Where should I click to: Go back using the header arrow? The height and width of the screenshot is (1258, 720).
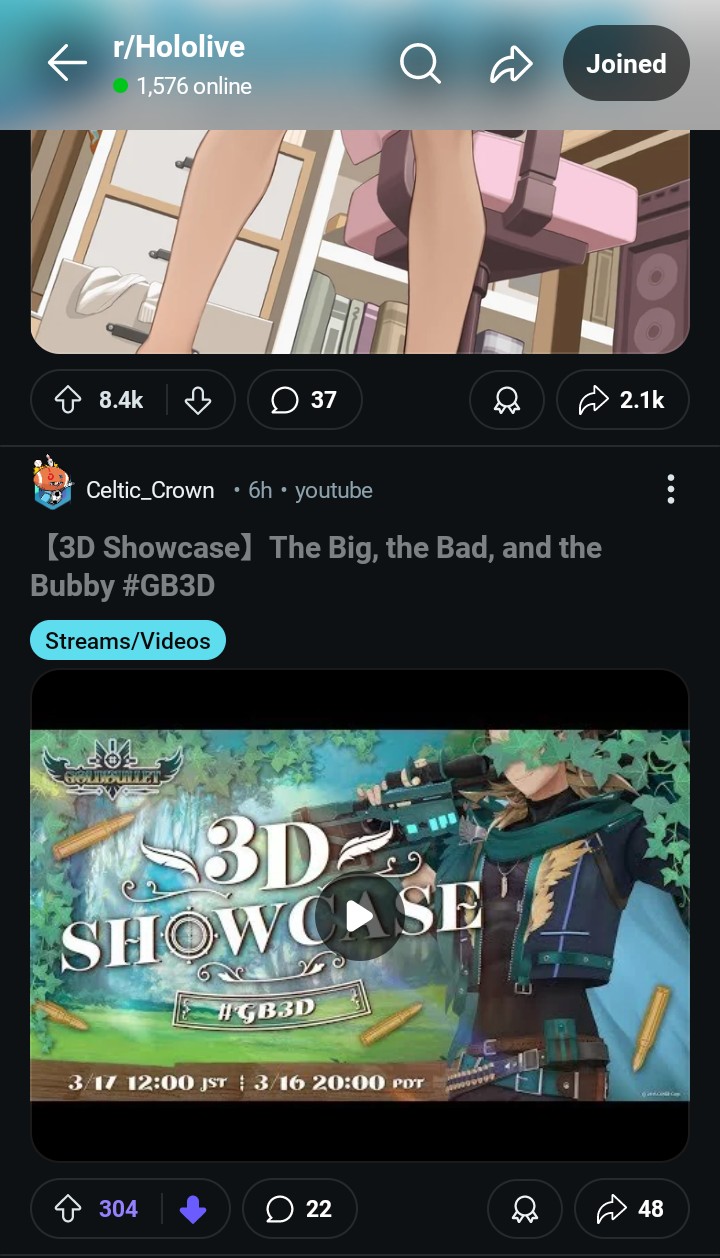67,64
